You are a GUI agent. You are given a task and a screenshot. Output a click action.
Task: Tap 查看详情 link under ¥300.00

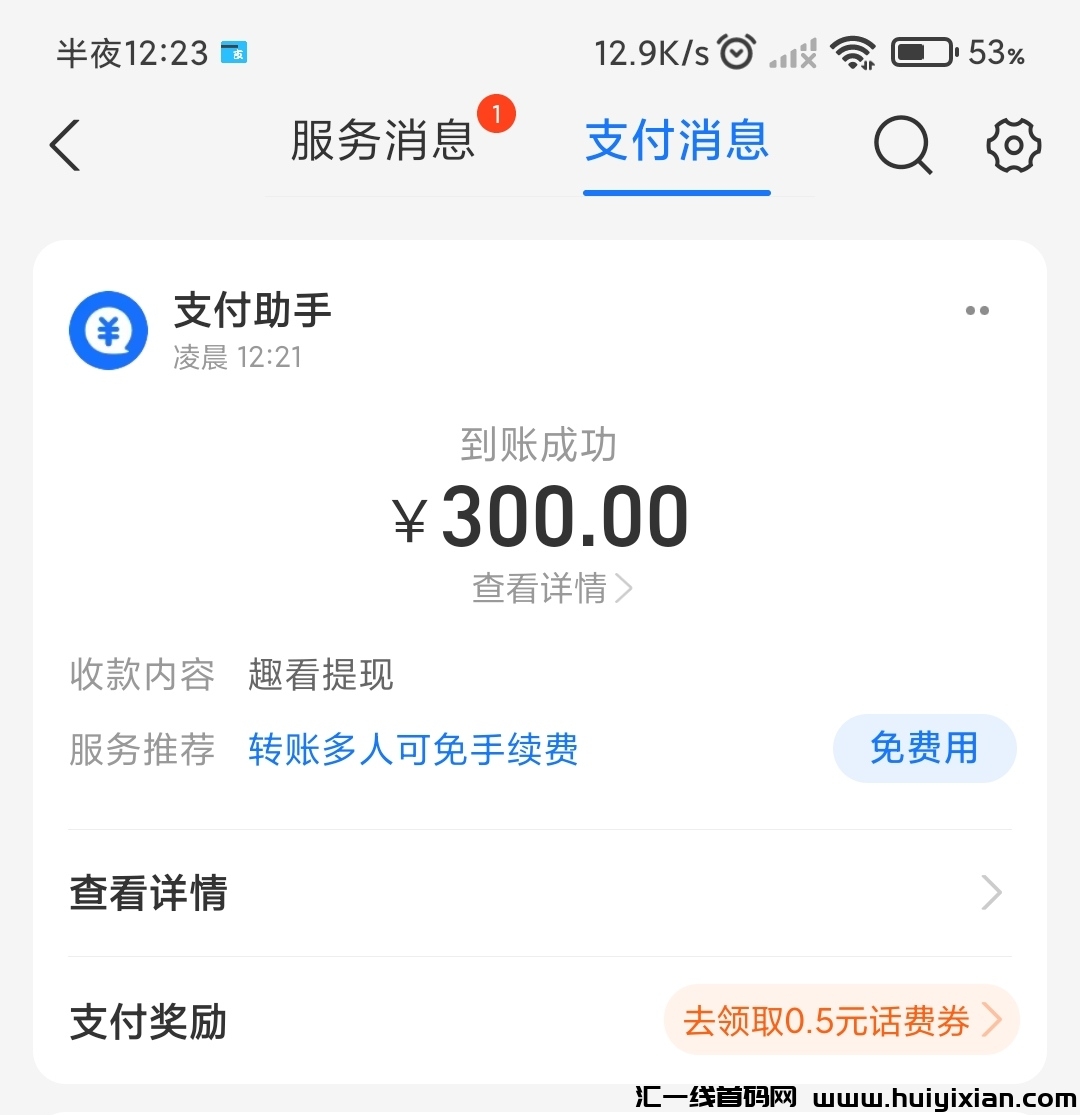tap(552, 589)
